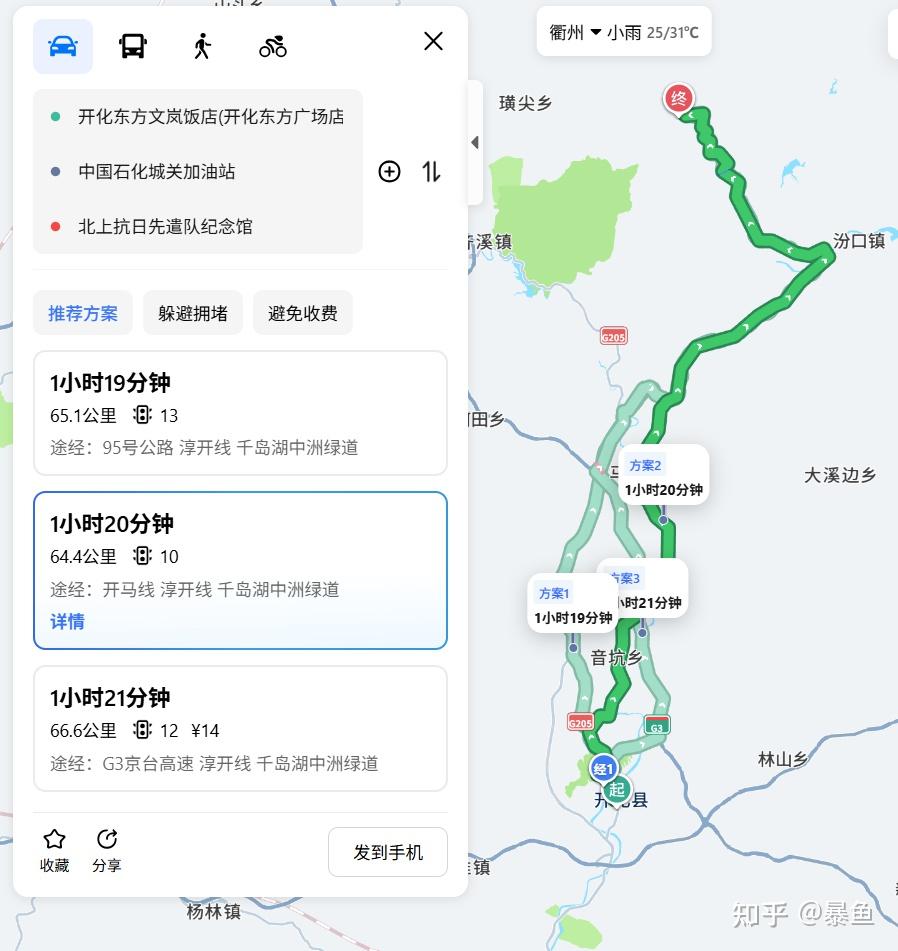Choose cycling route mode
This screenshot has height=951, width=898.
[273, 46]
